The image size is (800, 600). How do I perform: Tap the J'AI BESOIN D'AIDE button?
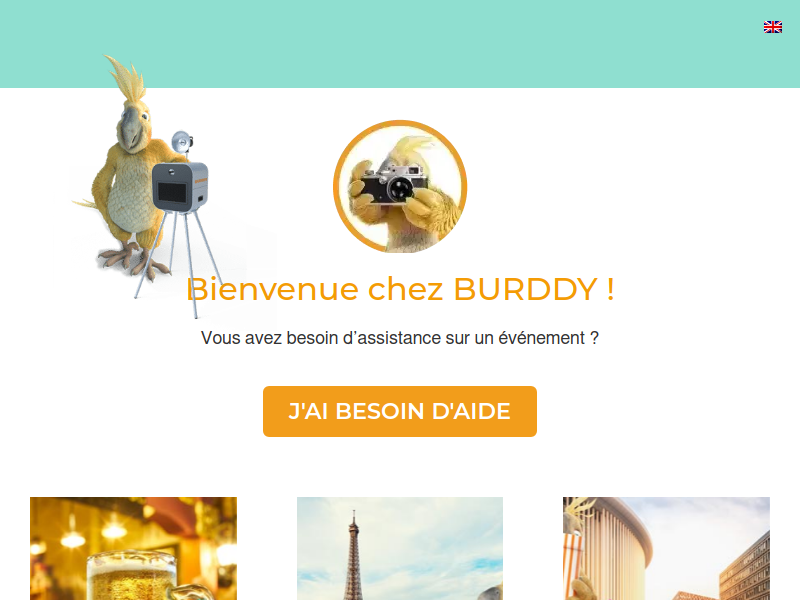(x=399, y=411)
